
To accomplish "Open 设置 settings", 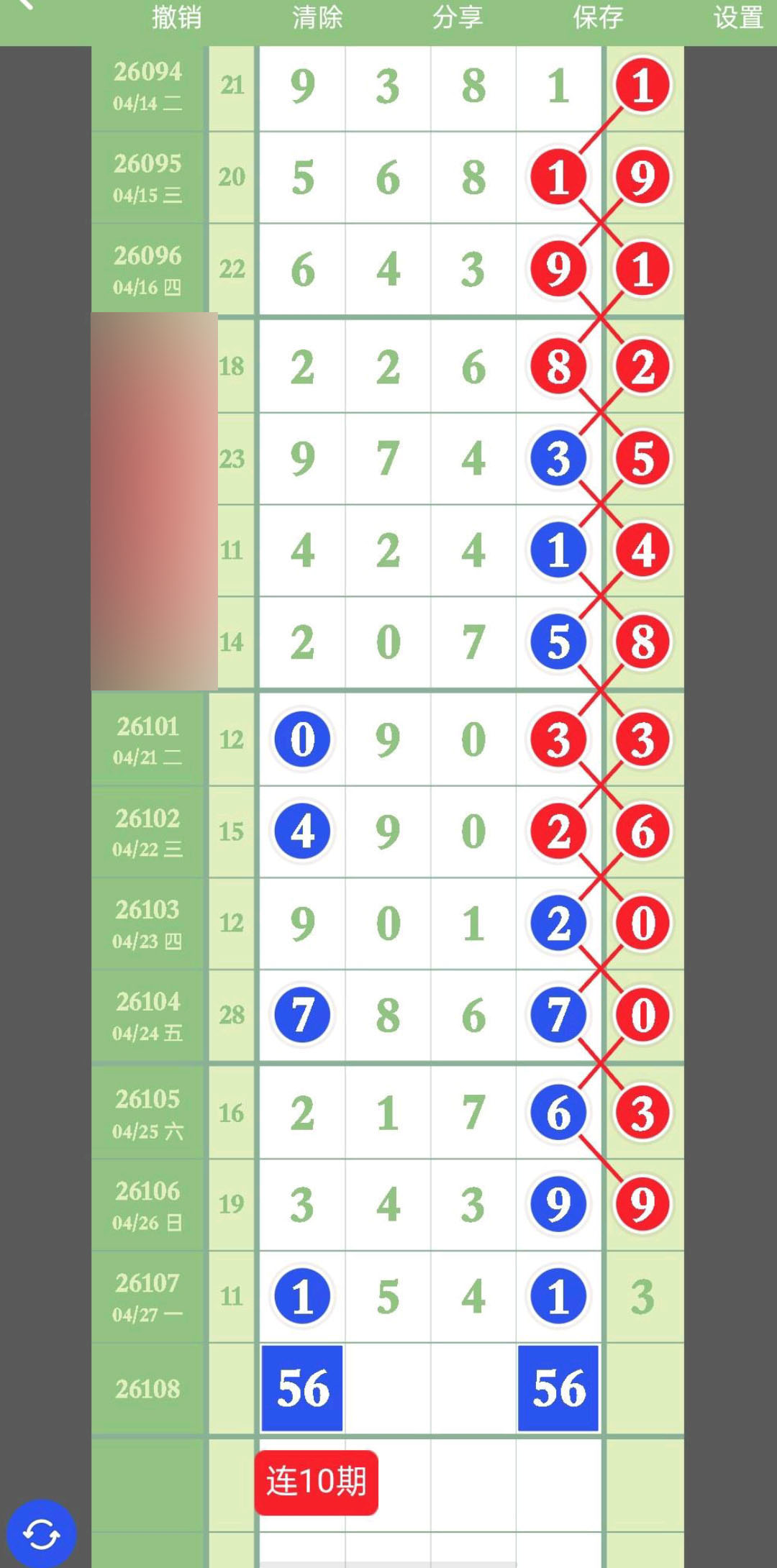I will point(738,17).
